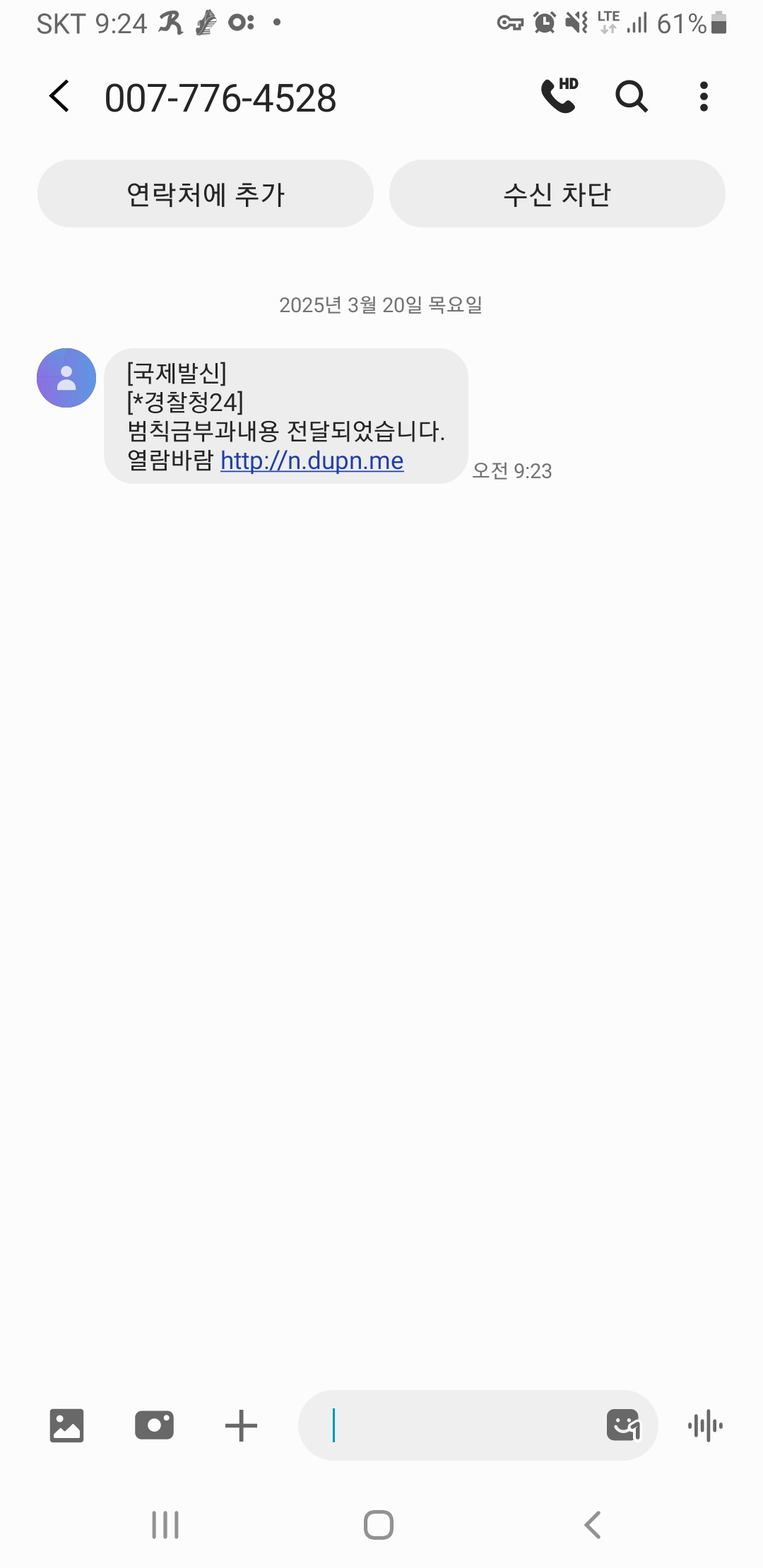Go back from the 007-776-4528 conversation
Image resolution: width=763 pixels, height=1568 pixels.
pyautogui.click(x=60, y=97)
